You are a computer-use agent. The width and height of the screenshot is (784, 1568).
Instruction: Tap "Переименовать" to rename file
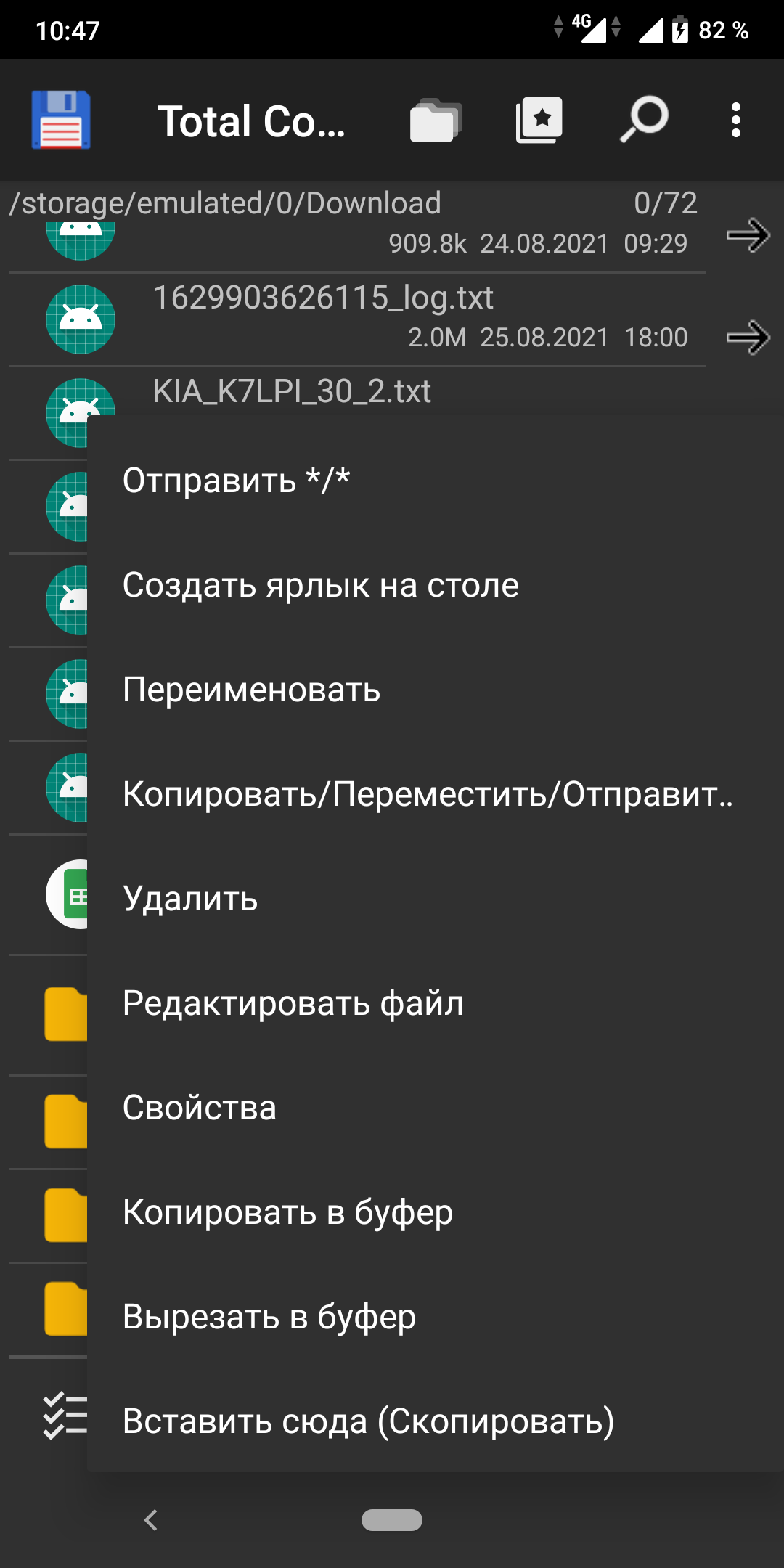pos(251,690)
